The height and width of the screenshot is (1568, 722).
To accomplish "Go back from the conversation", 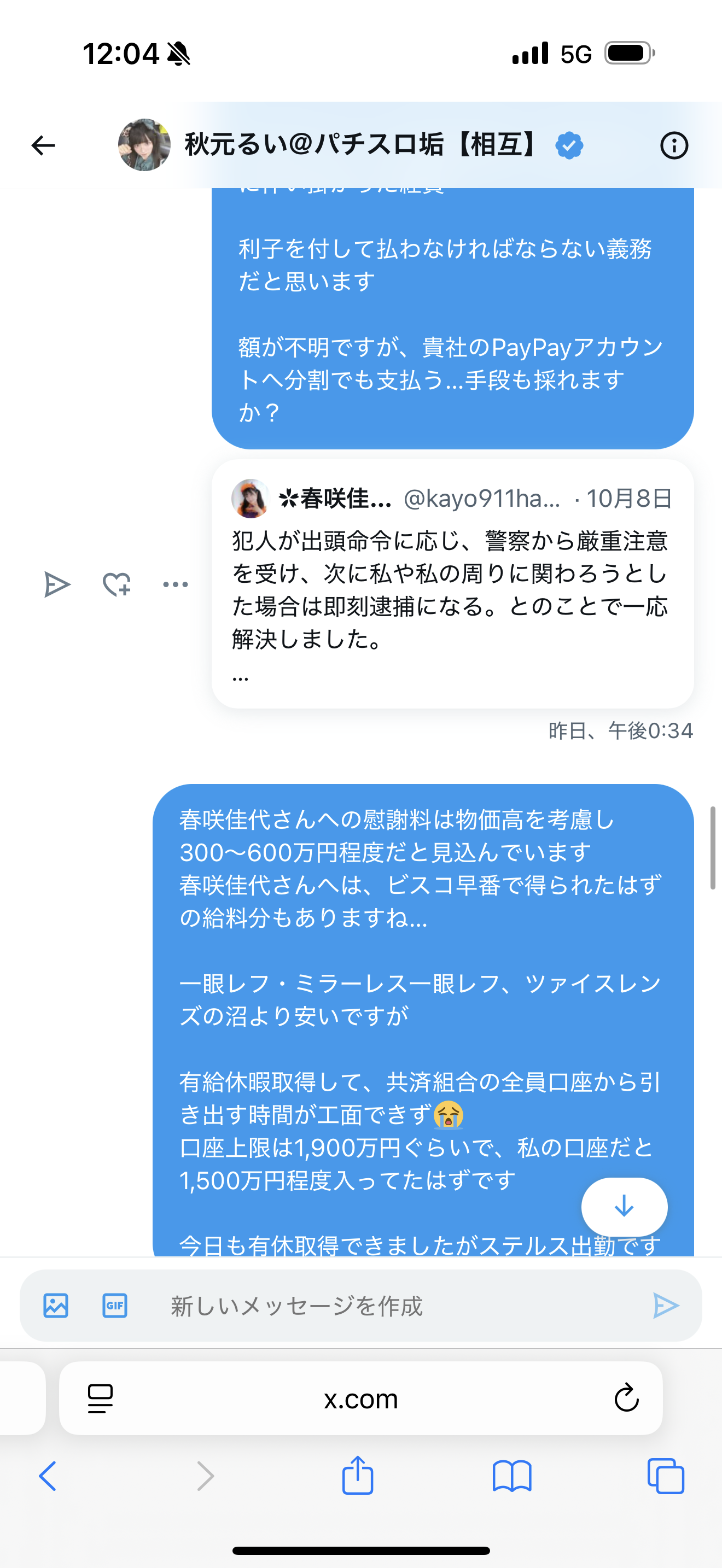I will coord(43,145).
